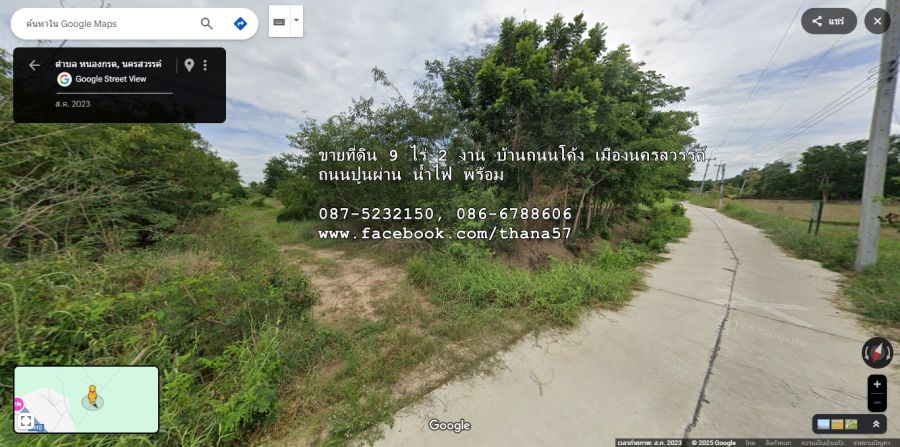Screen dimensions: 900x447
Task: Open the keyboard input tool
Action: coord(279,21)
